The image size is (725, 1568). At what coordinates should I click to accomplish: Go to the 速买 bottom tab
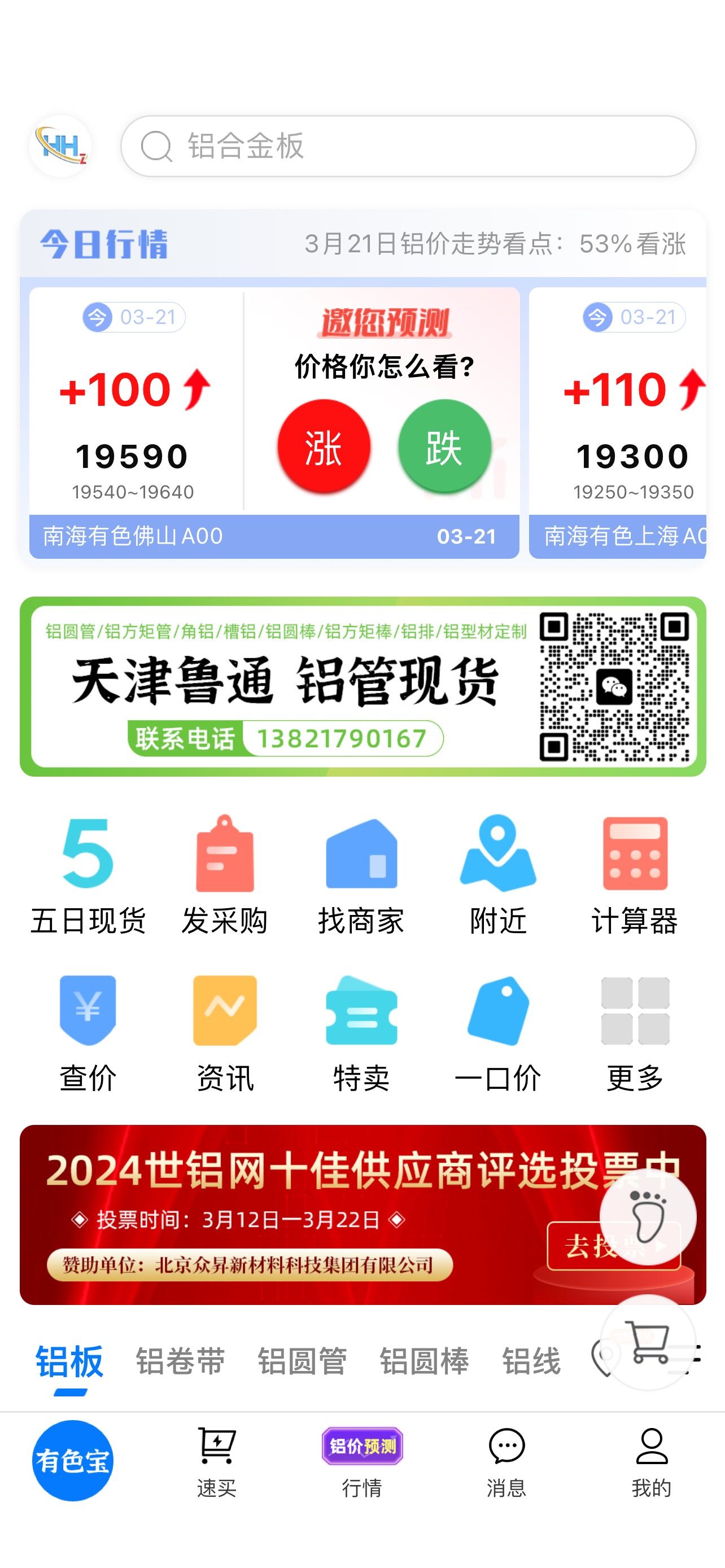coord(217,1462)
